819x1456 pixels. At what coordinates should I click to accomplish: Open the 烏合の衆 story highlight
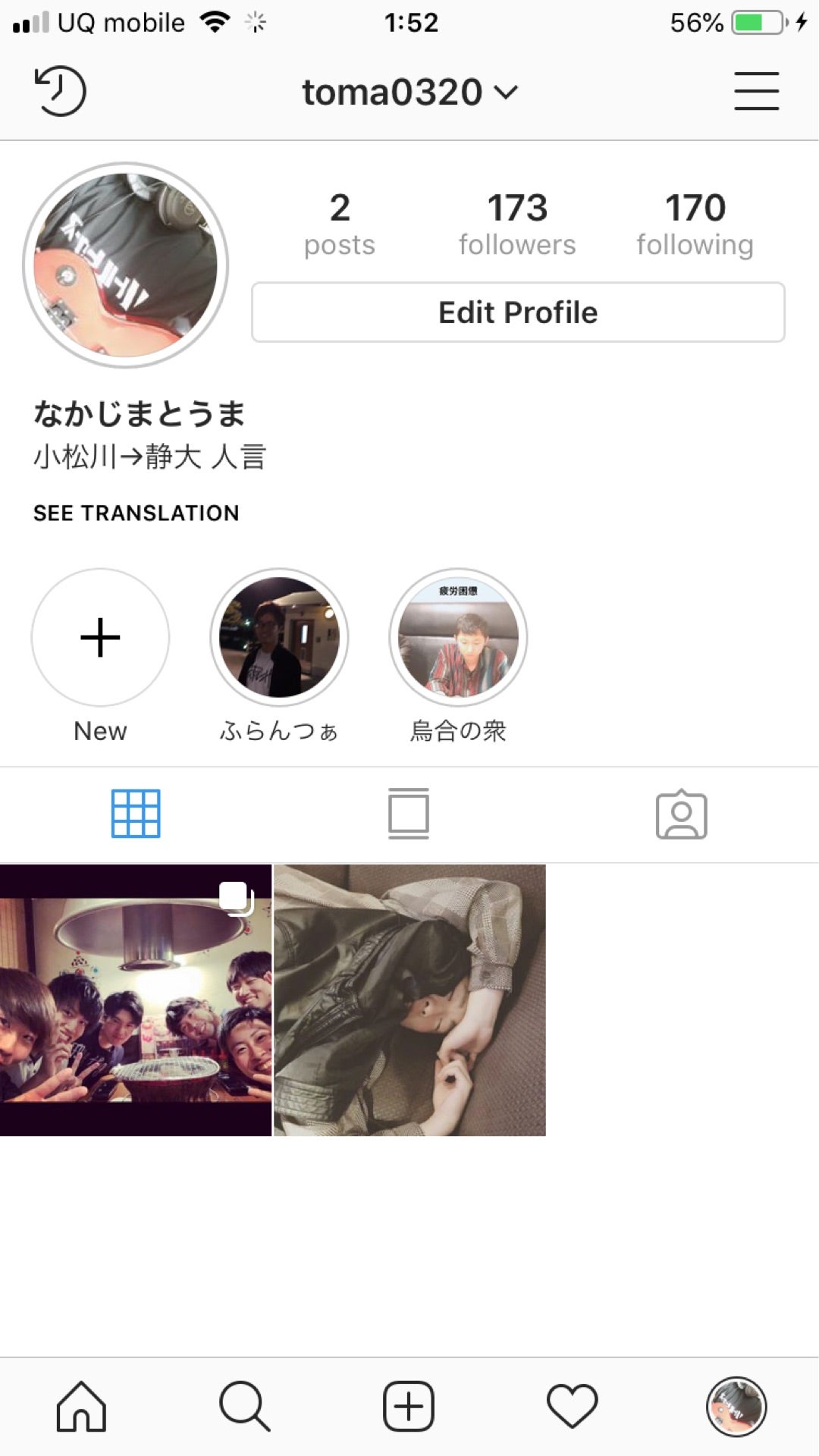(x=458, y=639)
